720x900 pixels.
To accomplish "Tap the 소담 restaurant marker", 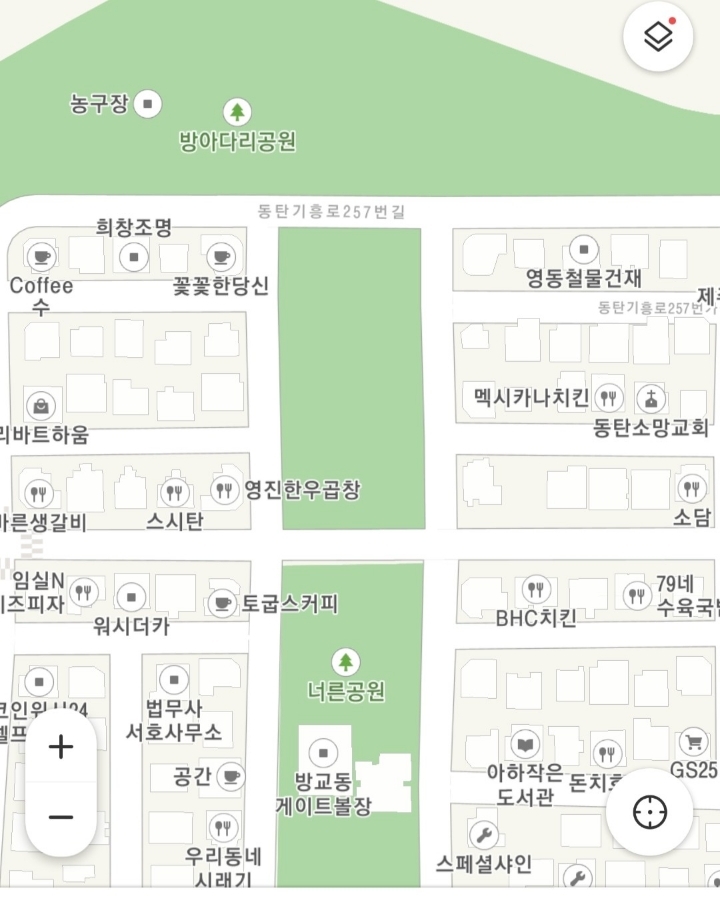I will (690, 489).
